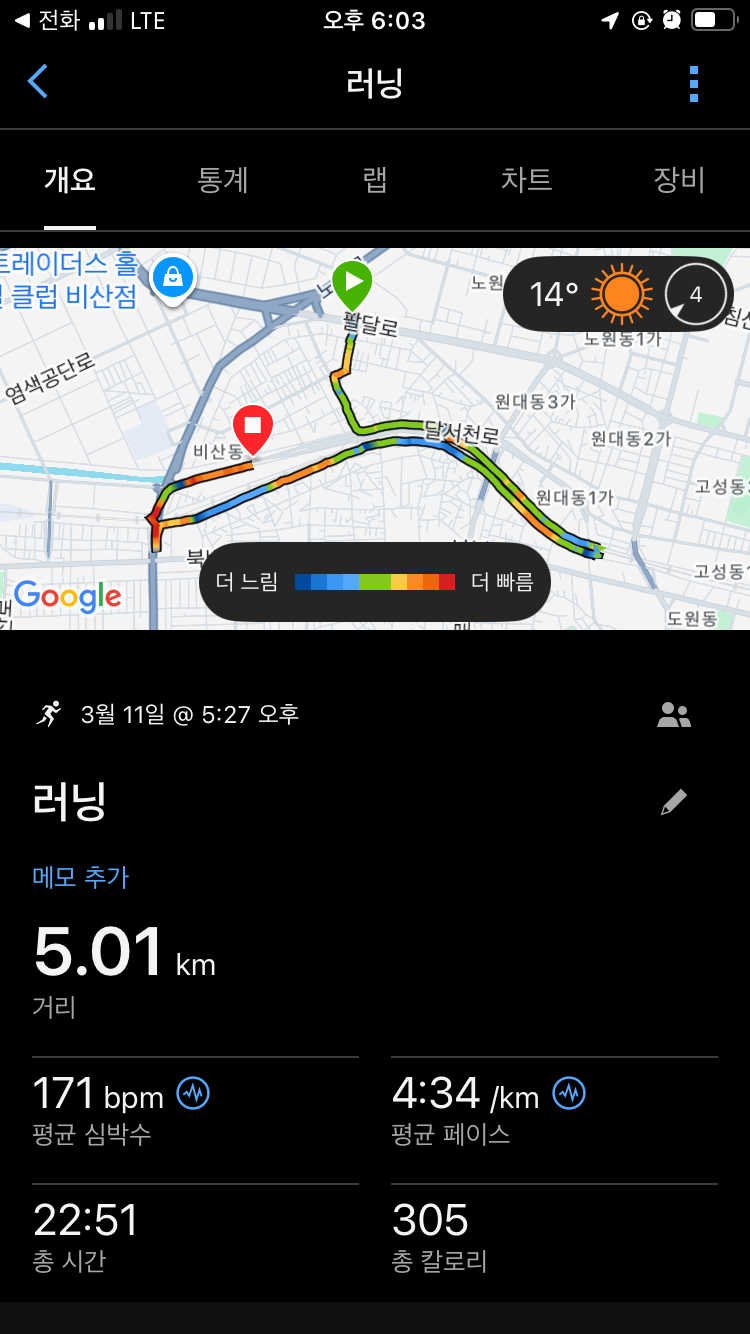Screen dimensions: 750x1334
Task: Return to the 전화 app
Action: (x=47, y=20)
